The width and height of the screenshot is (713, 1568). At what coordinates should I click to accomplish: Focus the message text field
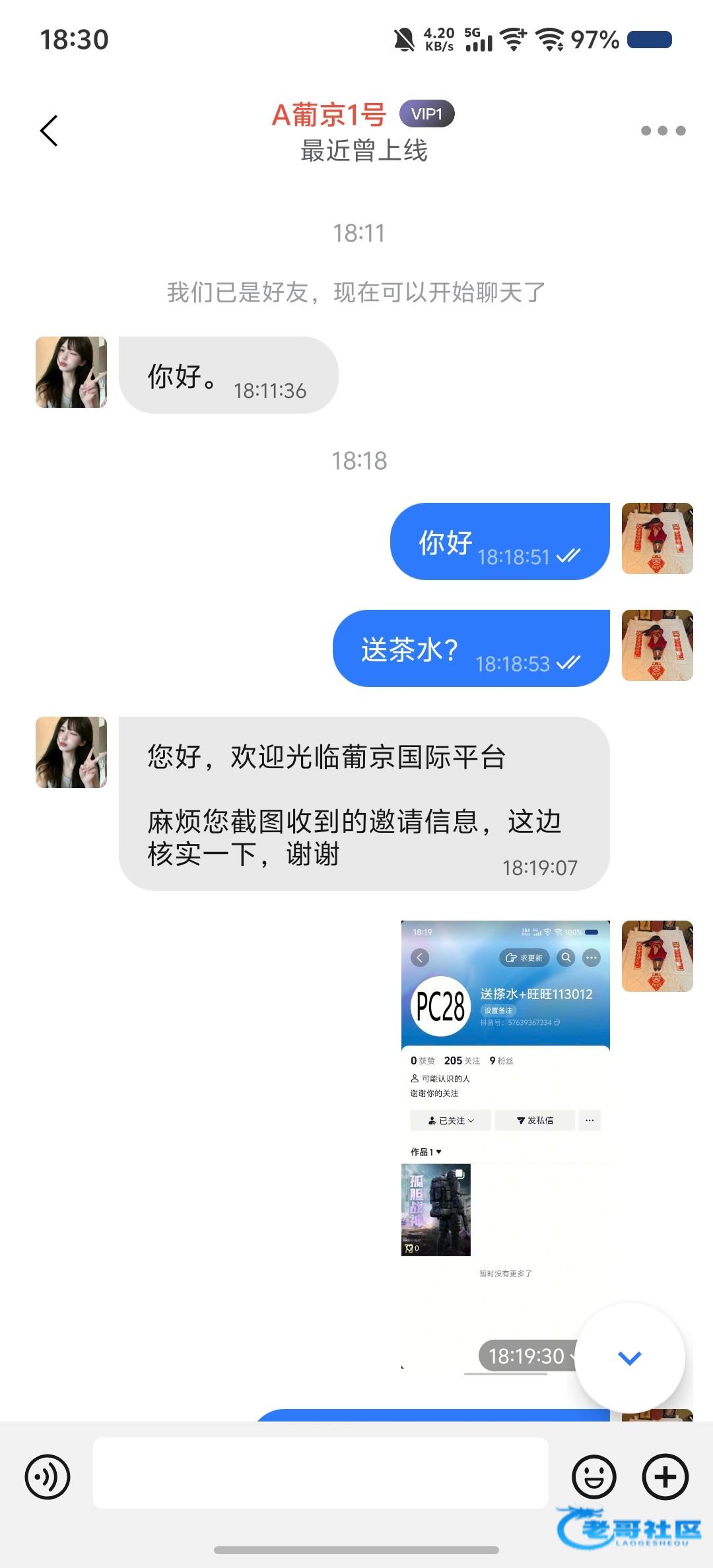coord(321,1474)
